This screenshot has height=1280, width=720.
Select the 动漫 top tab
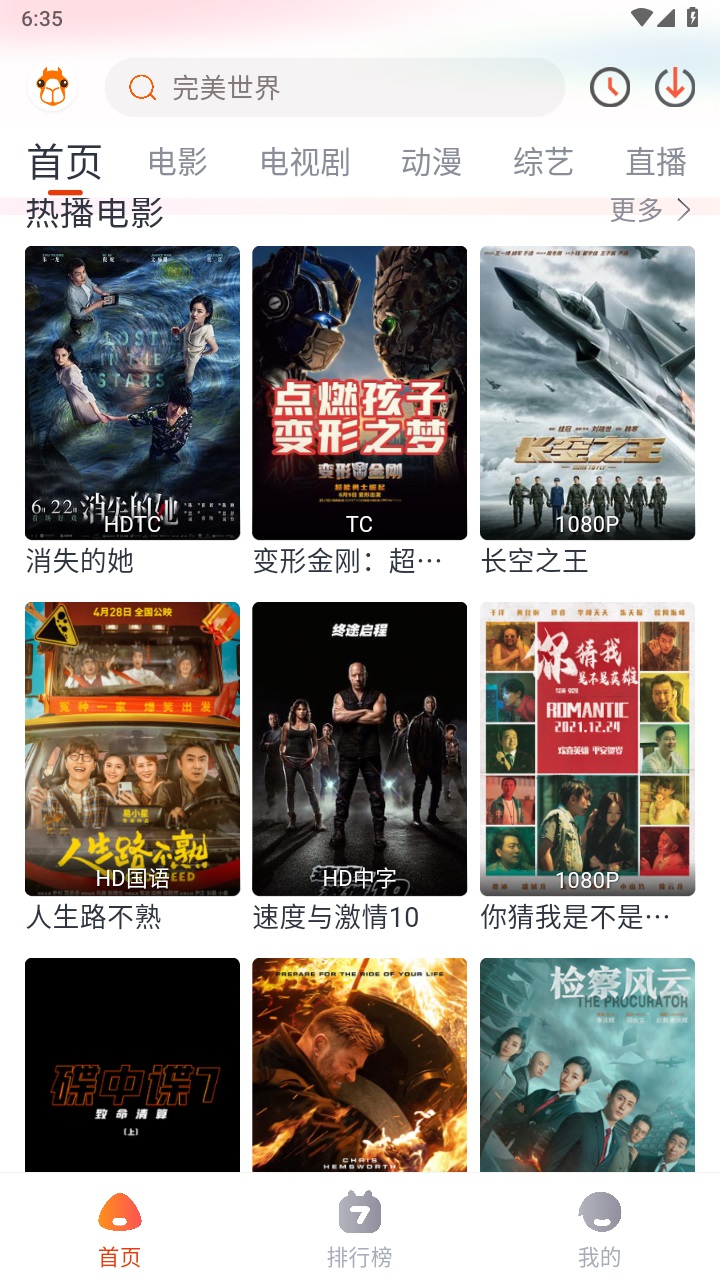431,161
